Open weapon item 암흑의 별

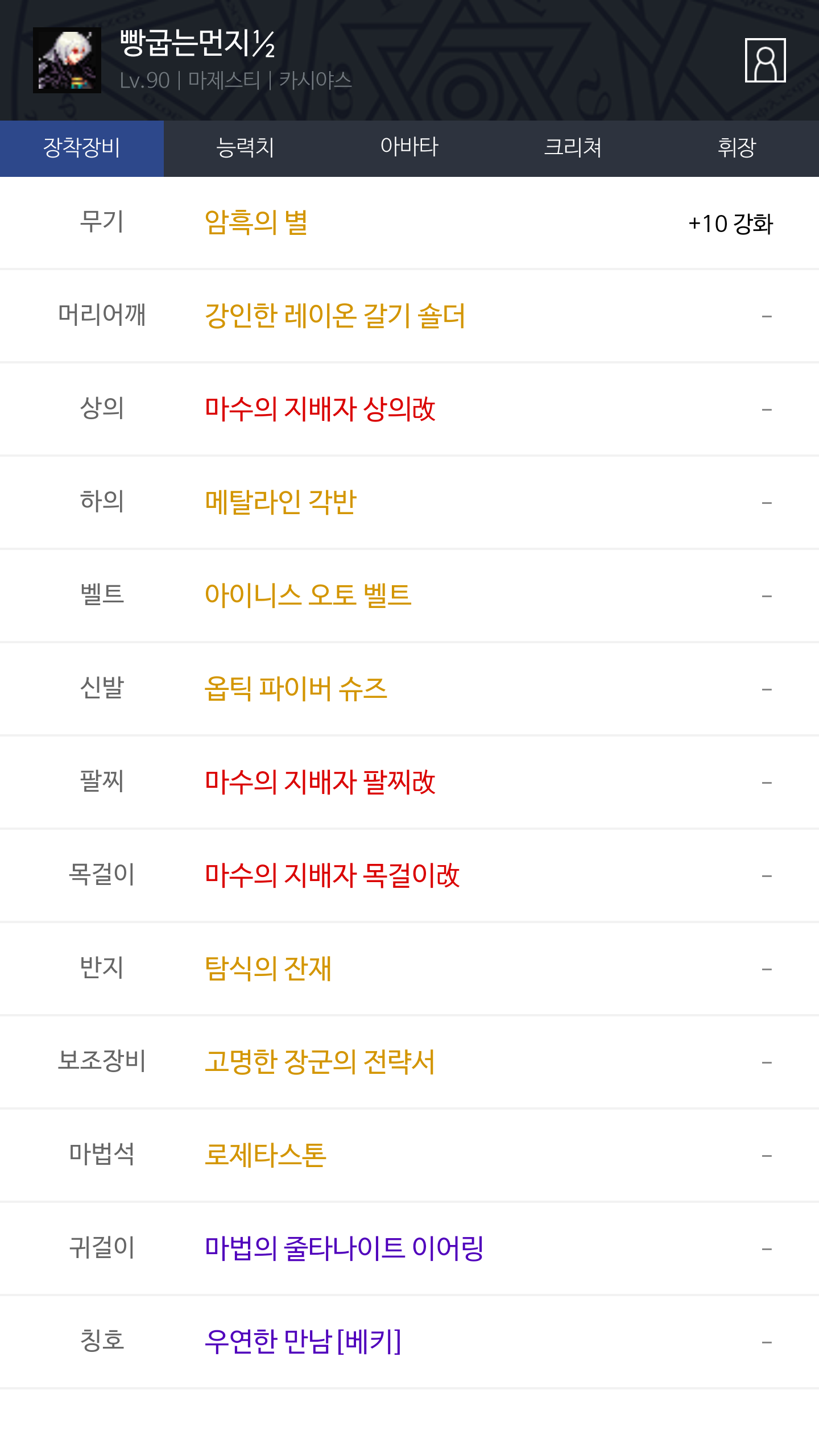256,222
